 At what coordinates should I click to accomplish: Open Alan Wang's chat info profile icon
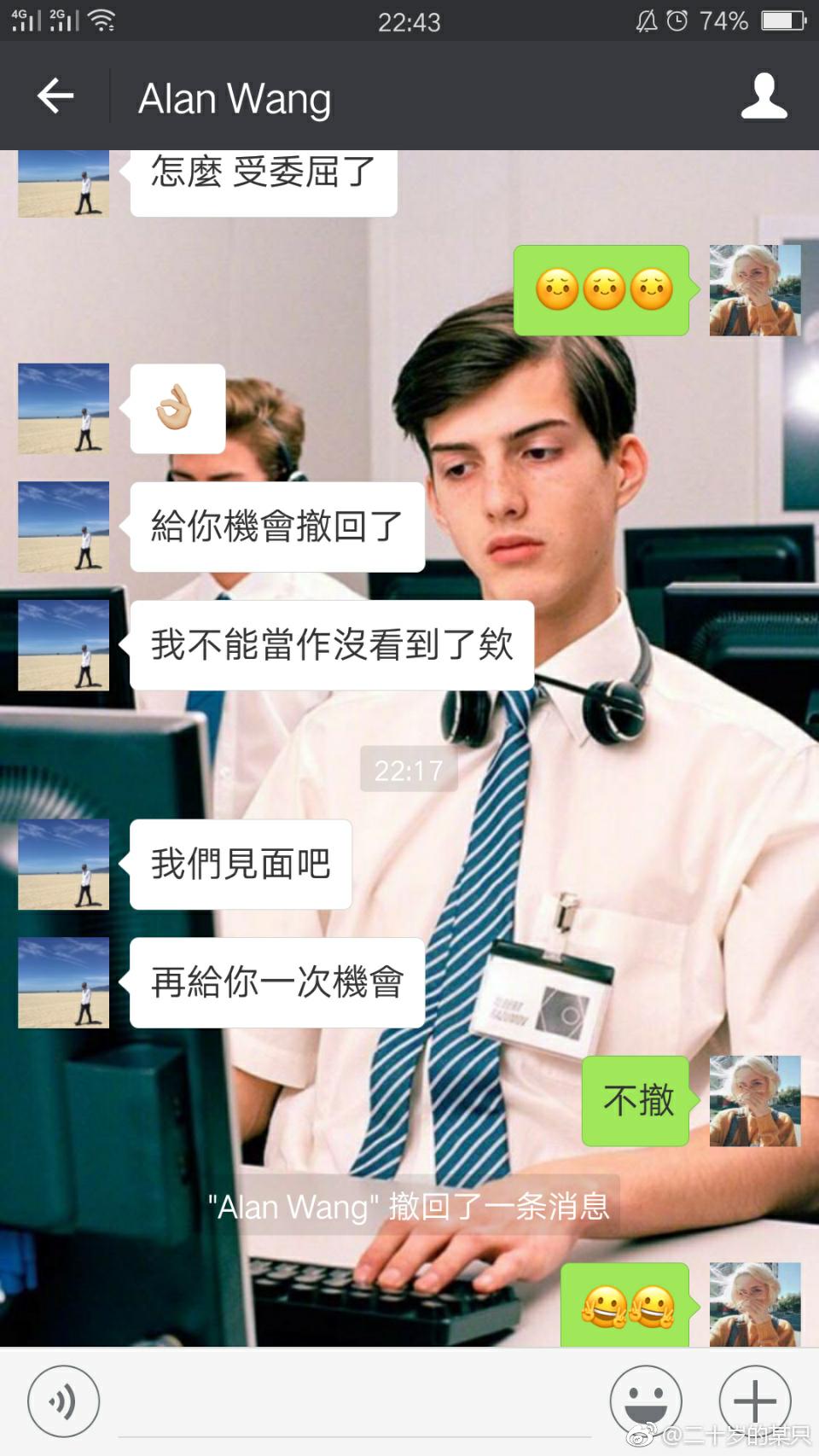(764, 96)
